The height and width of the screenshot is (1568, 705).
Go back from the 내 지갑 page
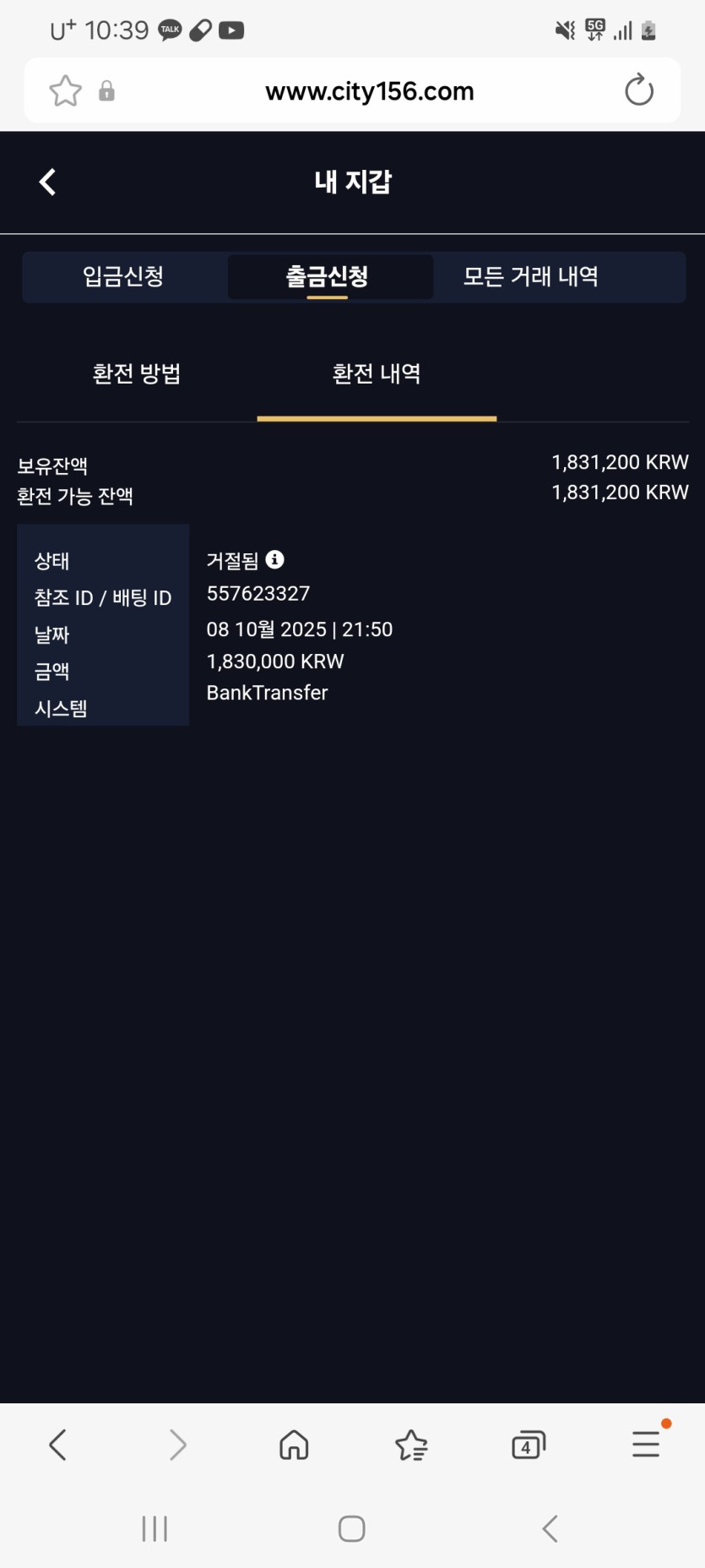tap(48, 182)
